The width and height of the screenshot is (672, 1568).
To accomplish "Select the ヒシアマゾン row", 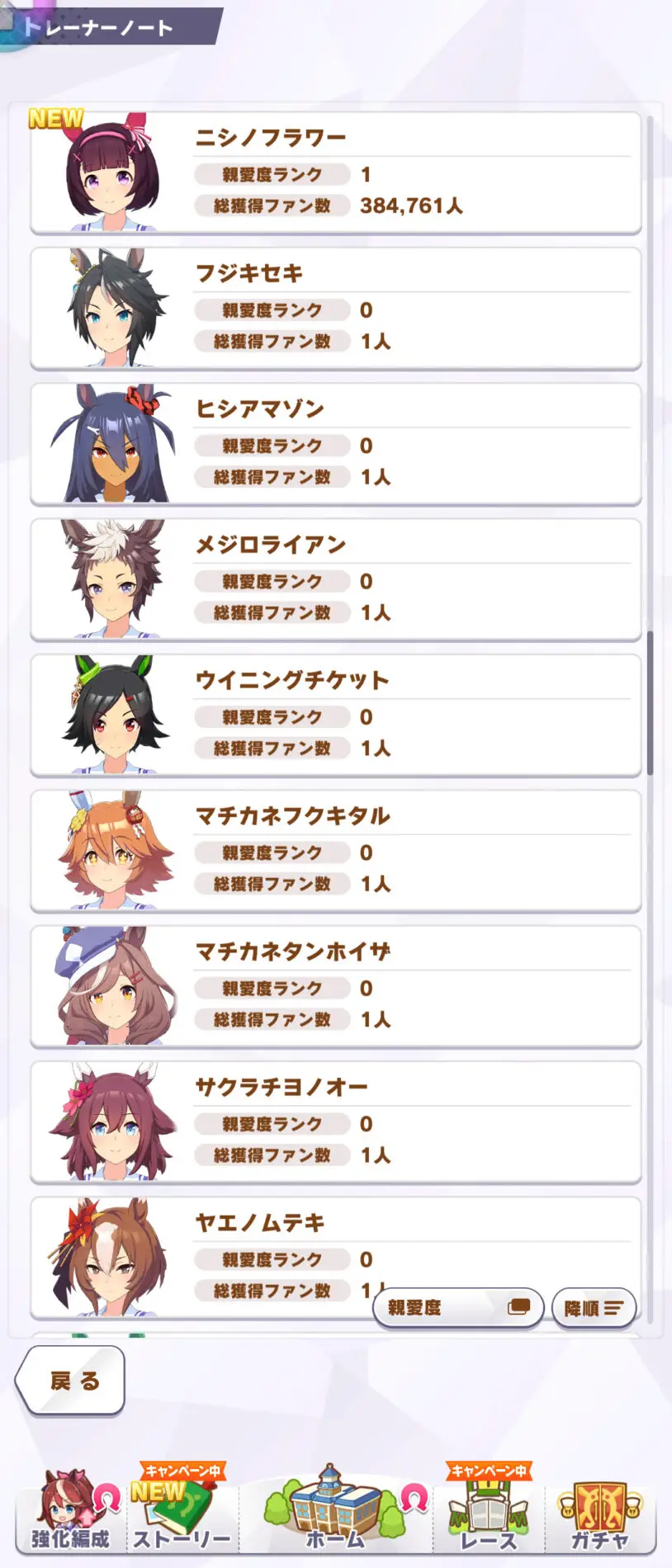I will (x=335, y=444).
